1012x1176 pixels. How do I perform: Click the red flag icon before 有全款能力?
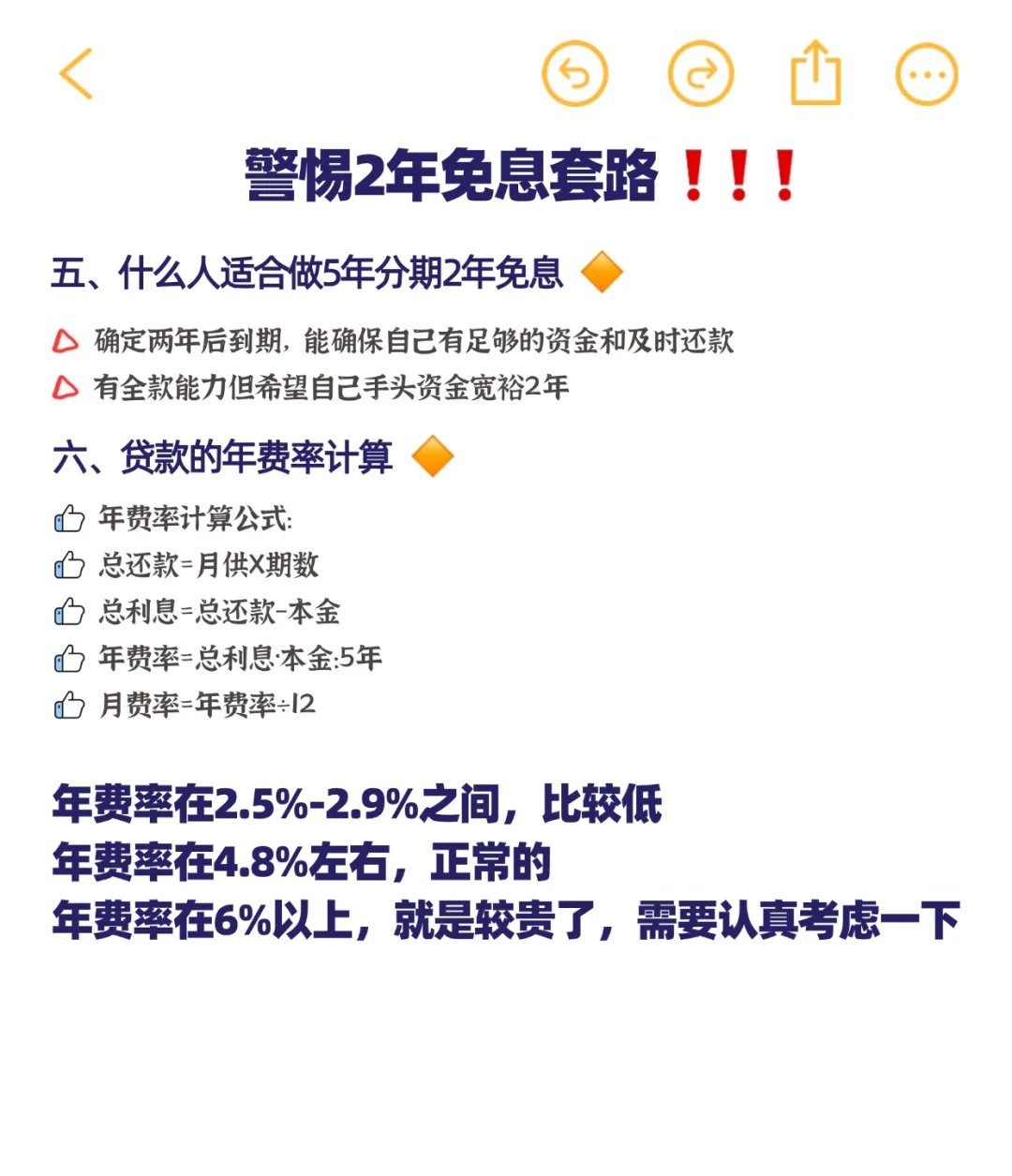65,386
